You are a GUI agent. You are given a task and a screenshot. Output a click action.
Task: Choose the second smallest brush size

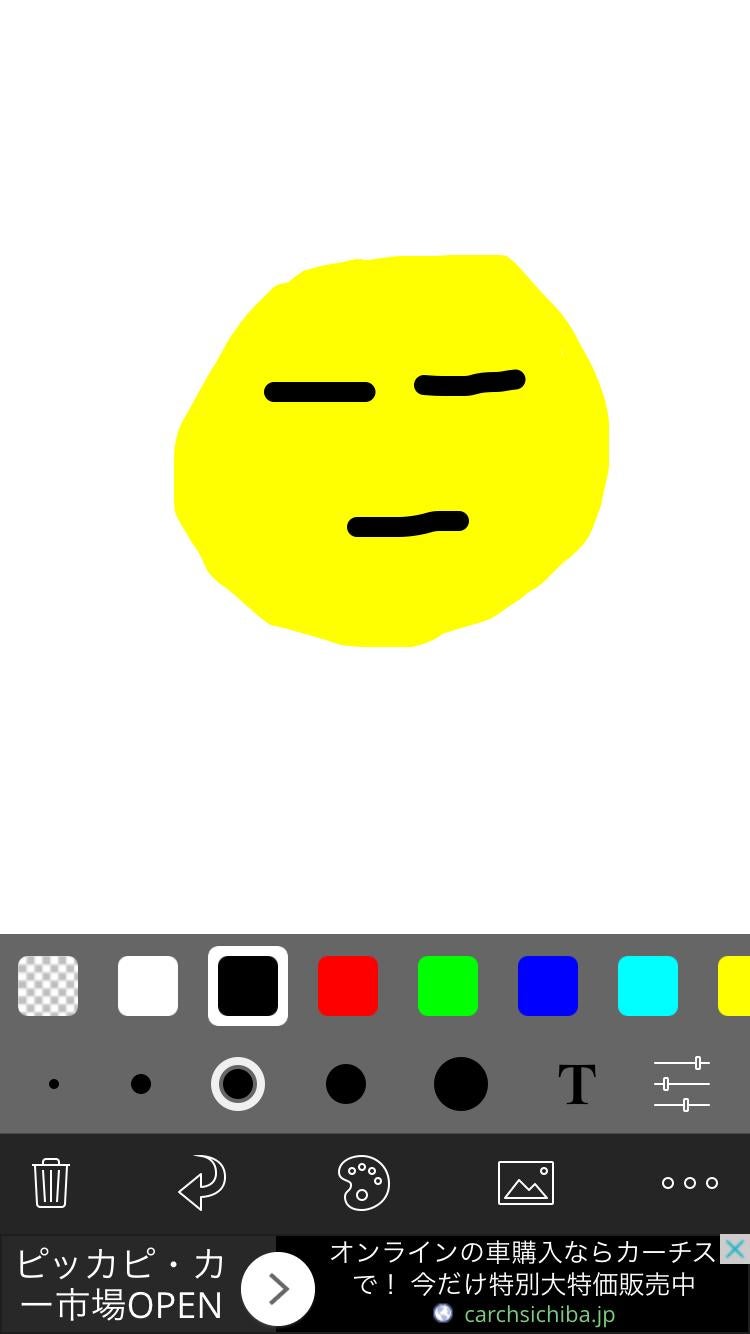(x=141, y=1084)
